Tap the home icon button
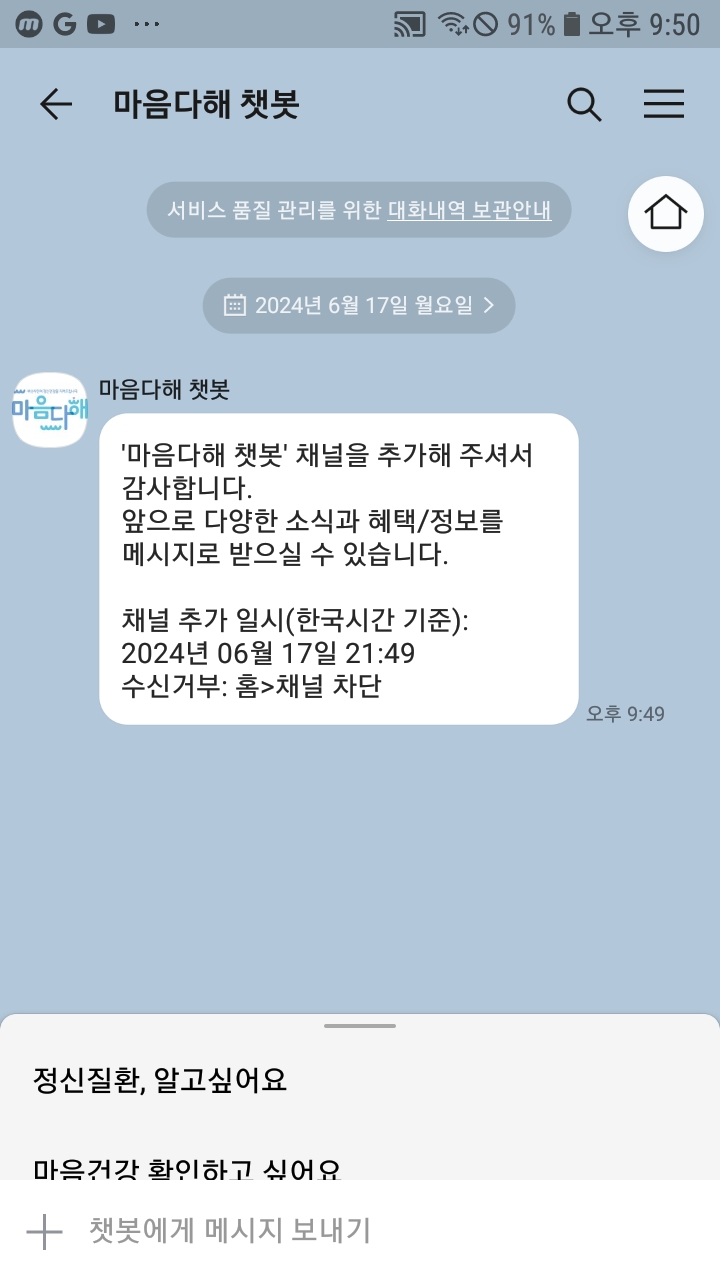Viewport: 720px width, 1280px height. (x=666, y=212)
